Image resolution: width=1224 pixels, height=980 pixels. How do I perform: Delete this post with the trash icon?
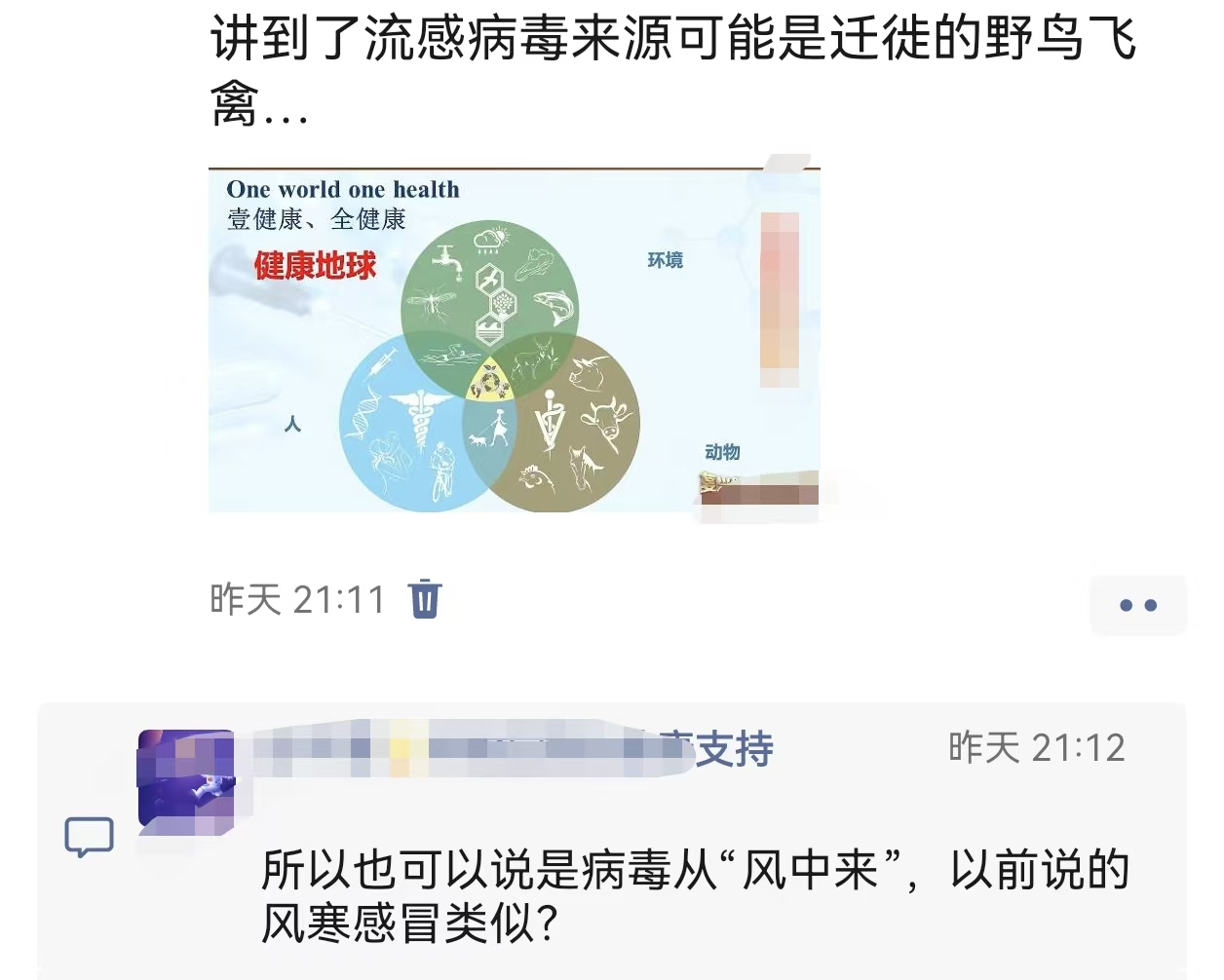click(425, 598)
